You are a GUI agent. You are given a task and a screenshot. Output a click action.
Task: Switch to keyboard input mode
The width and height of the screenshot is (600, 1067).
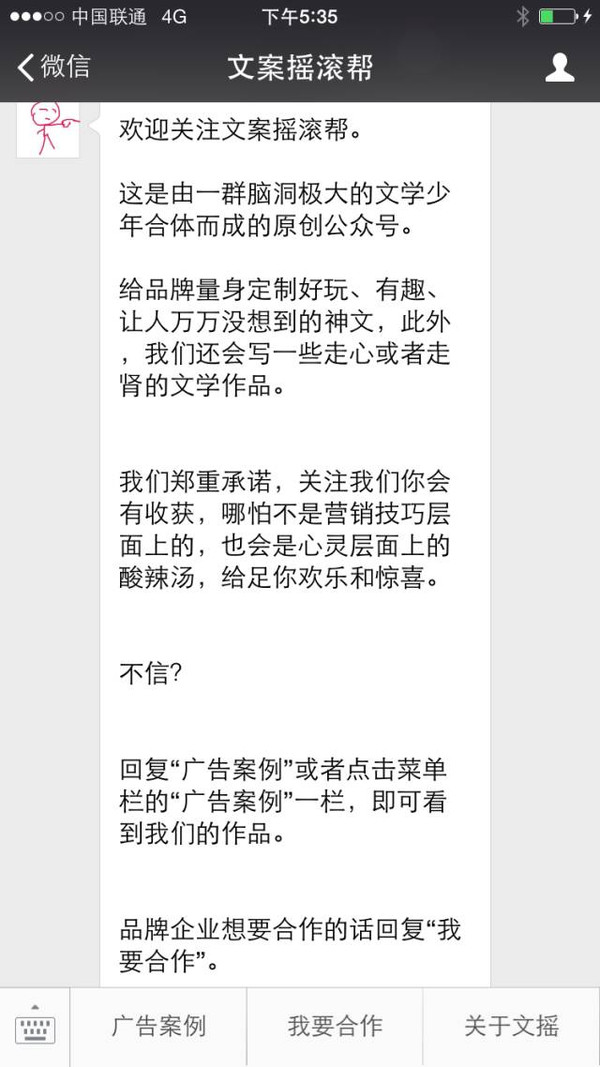pos(35,1026)
